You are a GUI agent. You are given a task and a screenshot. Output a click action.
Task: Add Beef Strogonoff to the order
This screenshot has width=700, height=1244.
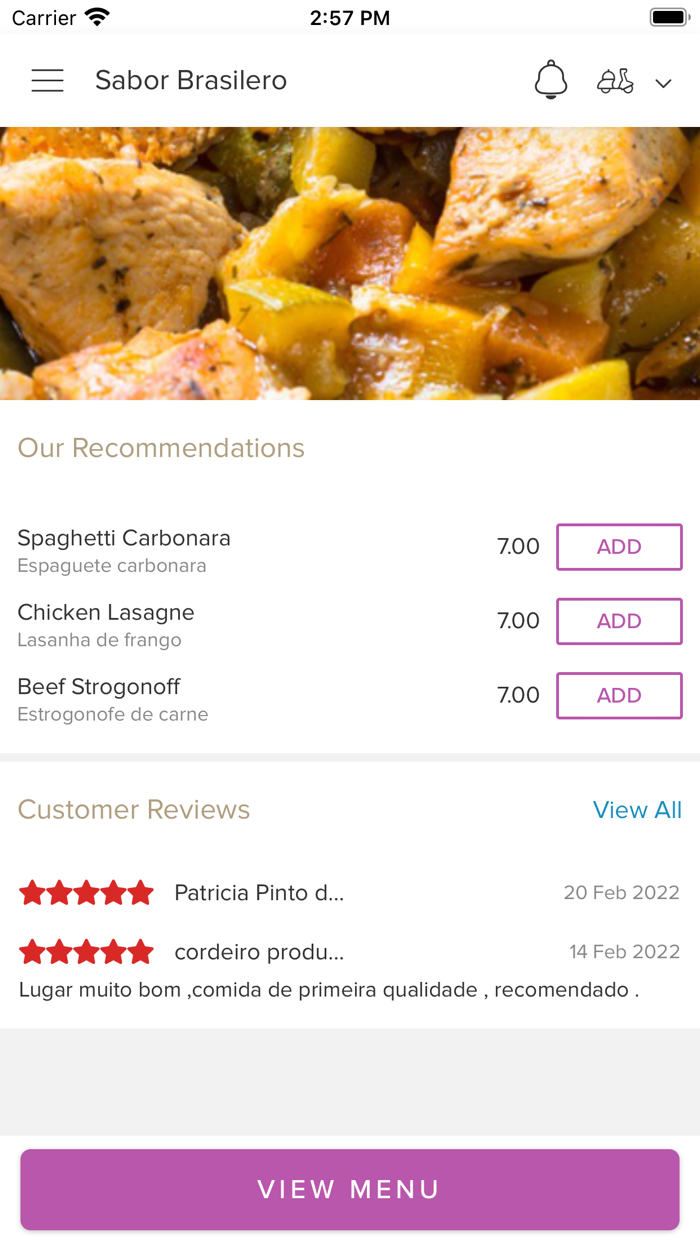(619, 695)
